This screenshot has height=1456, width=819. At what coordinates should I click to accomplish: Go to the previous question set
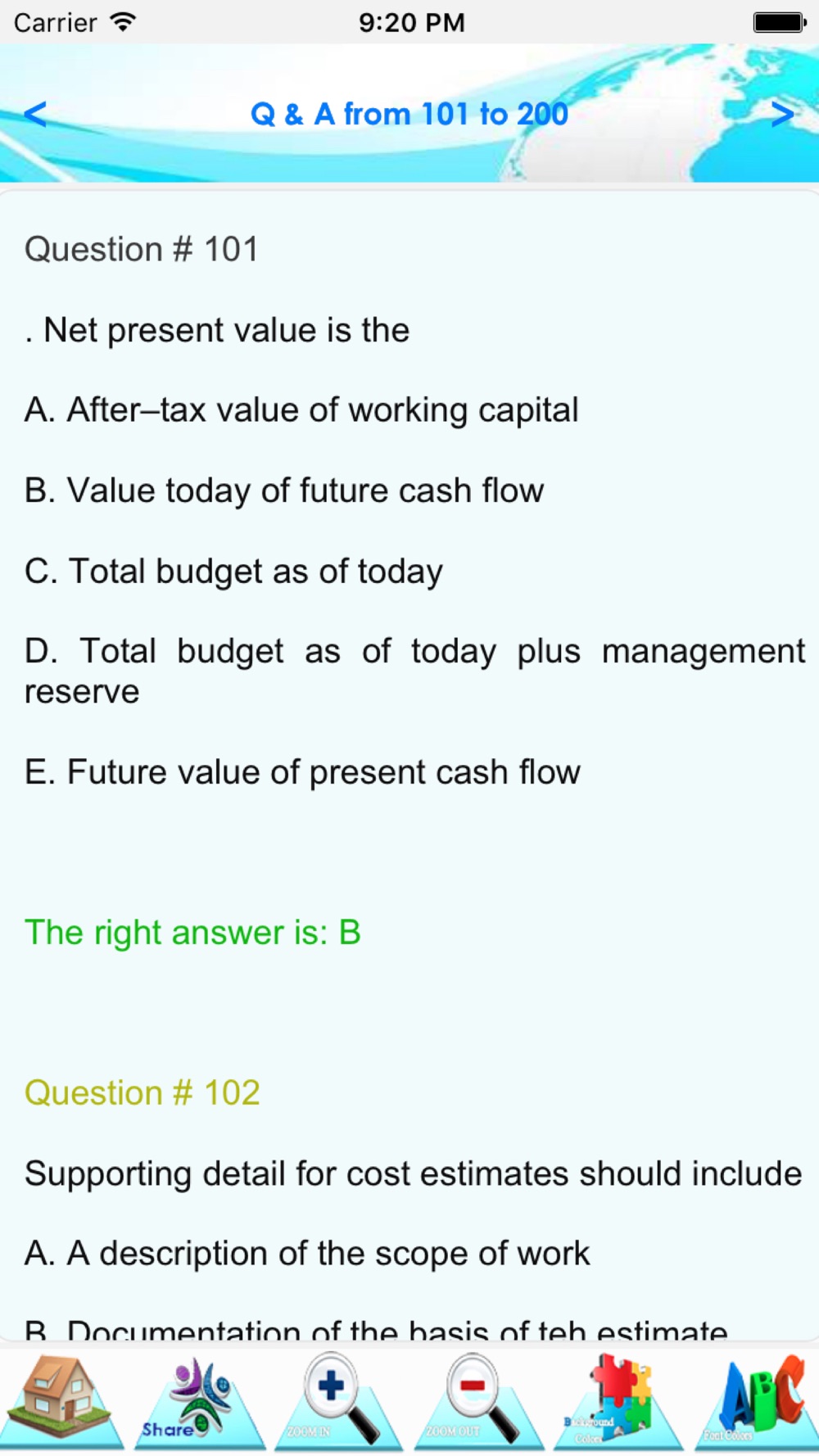tap(35, 114)
